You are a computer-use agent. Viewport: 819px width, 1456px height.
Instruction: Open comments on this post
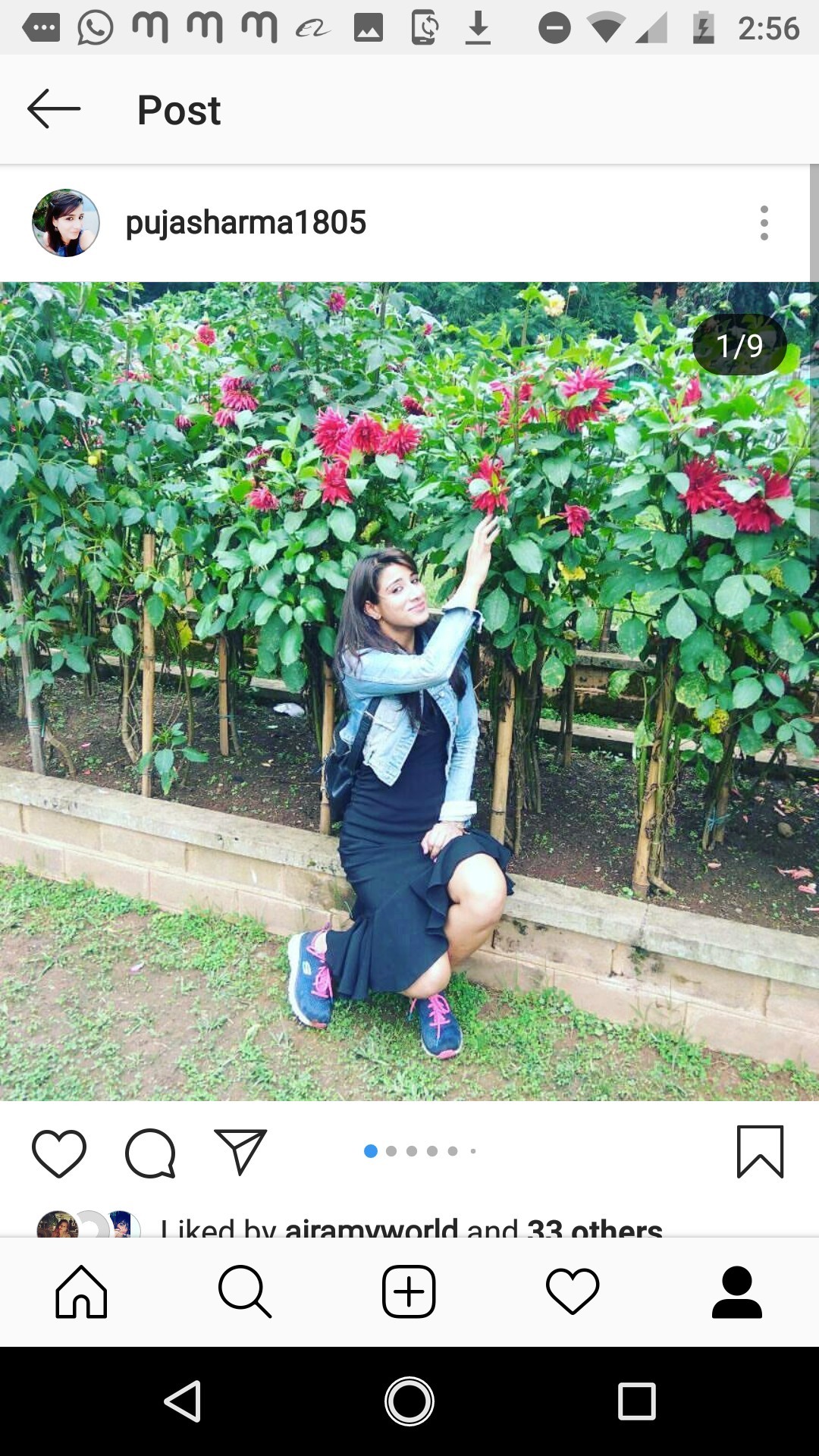[150, 1153]
